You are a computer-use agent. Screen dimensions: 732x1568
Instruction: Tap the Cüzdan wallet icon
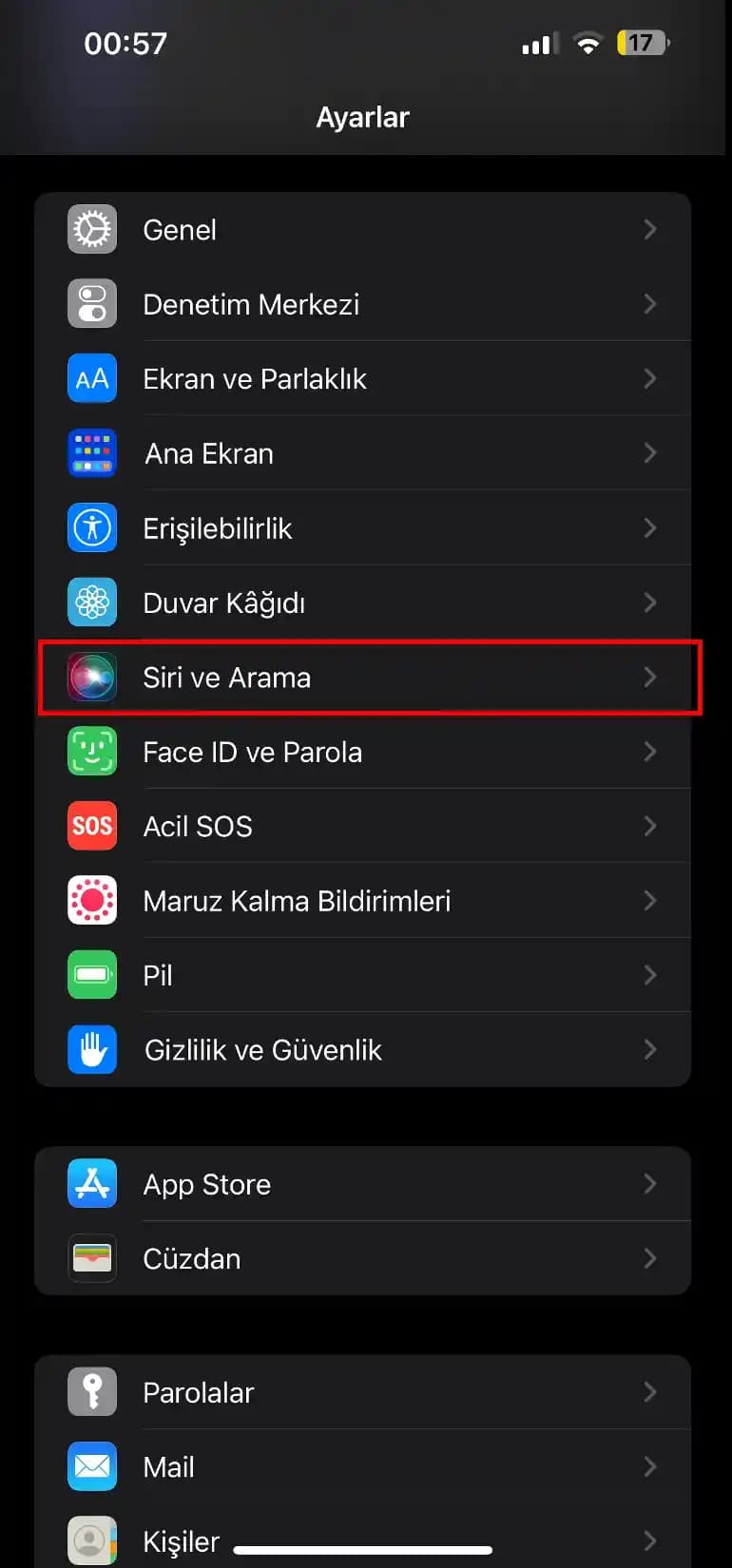click(91, 1258)
